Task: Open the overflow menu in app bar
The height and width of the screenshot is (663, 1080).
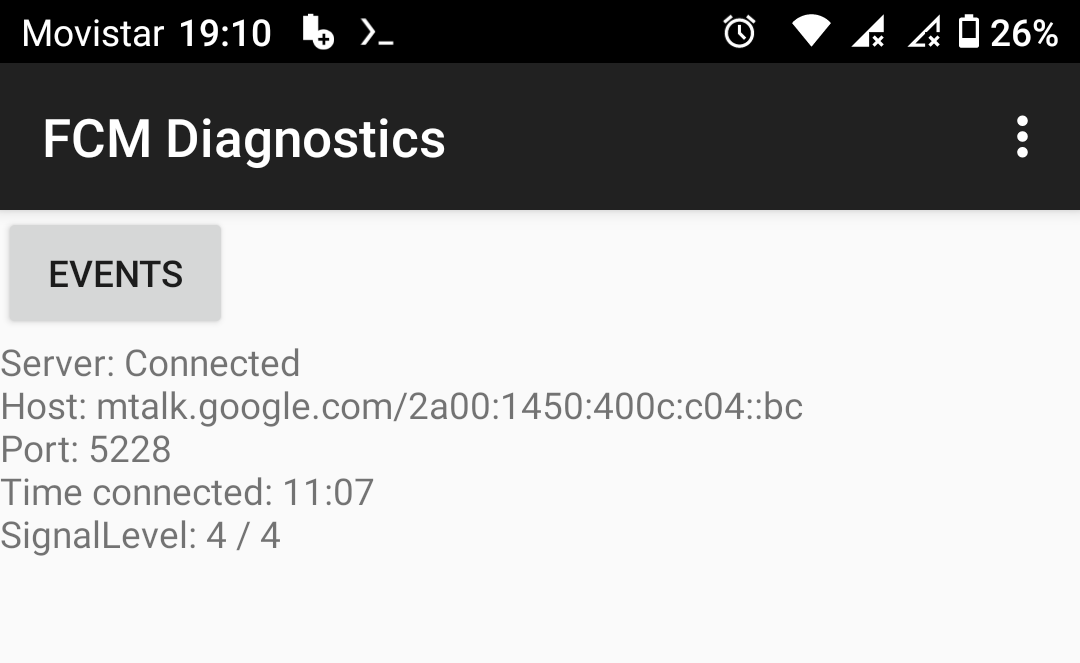Action: coord(1021,137)
